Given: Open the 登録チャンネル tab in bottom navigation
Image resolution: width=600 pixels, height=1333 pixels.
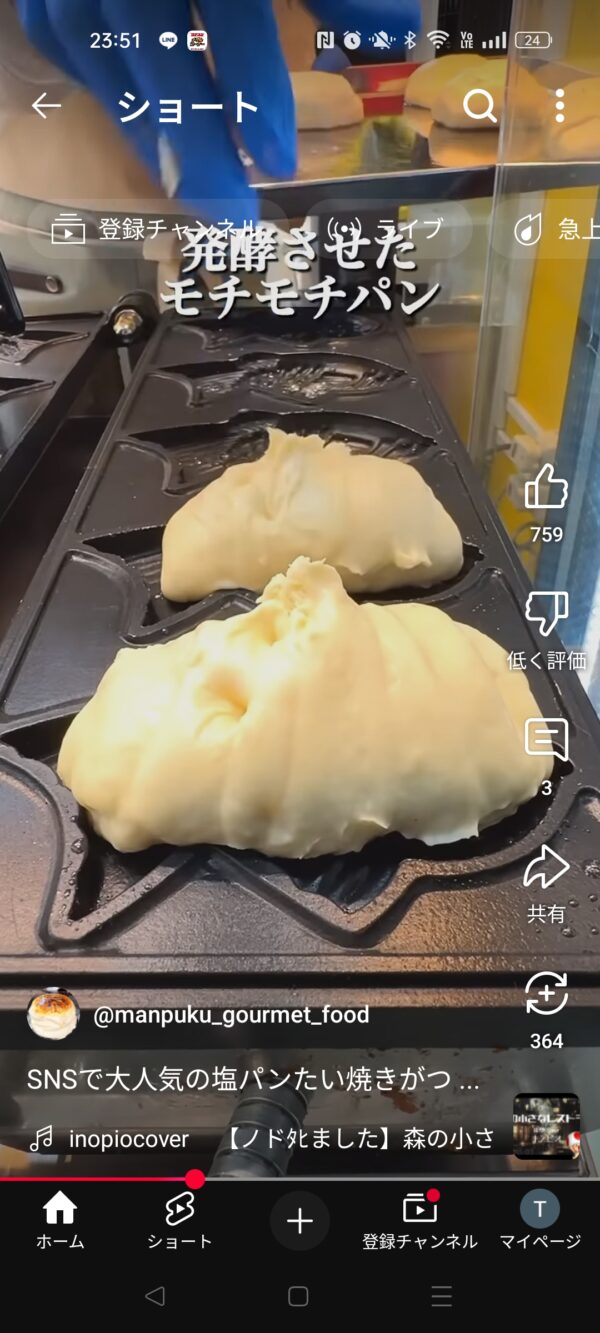Looking at the screenshot, I should (420, 1221).
